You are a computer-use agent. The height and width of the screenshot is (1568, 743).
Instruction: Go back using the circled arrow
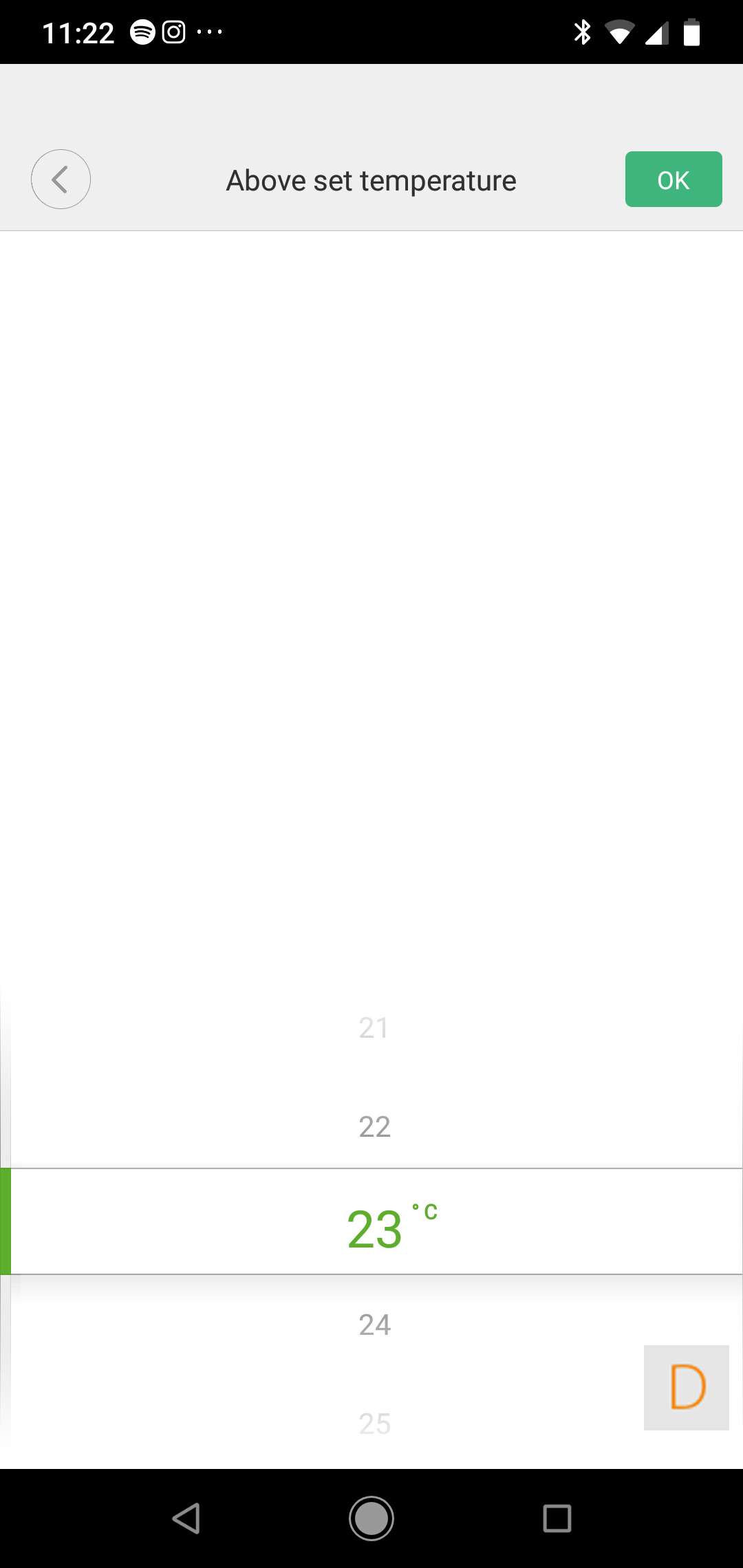pos(61,179)
